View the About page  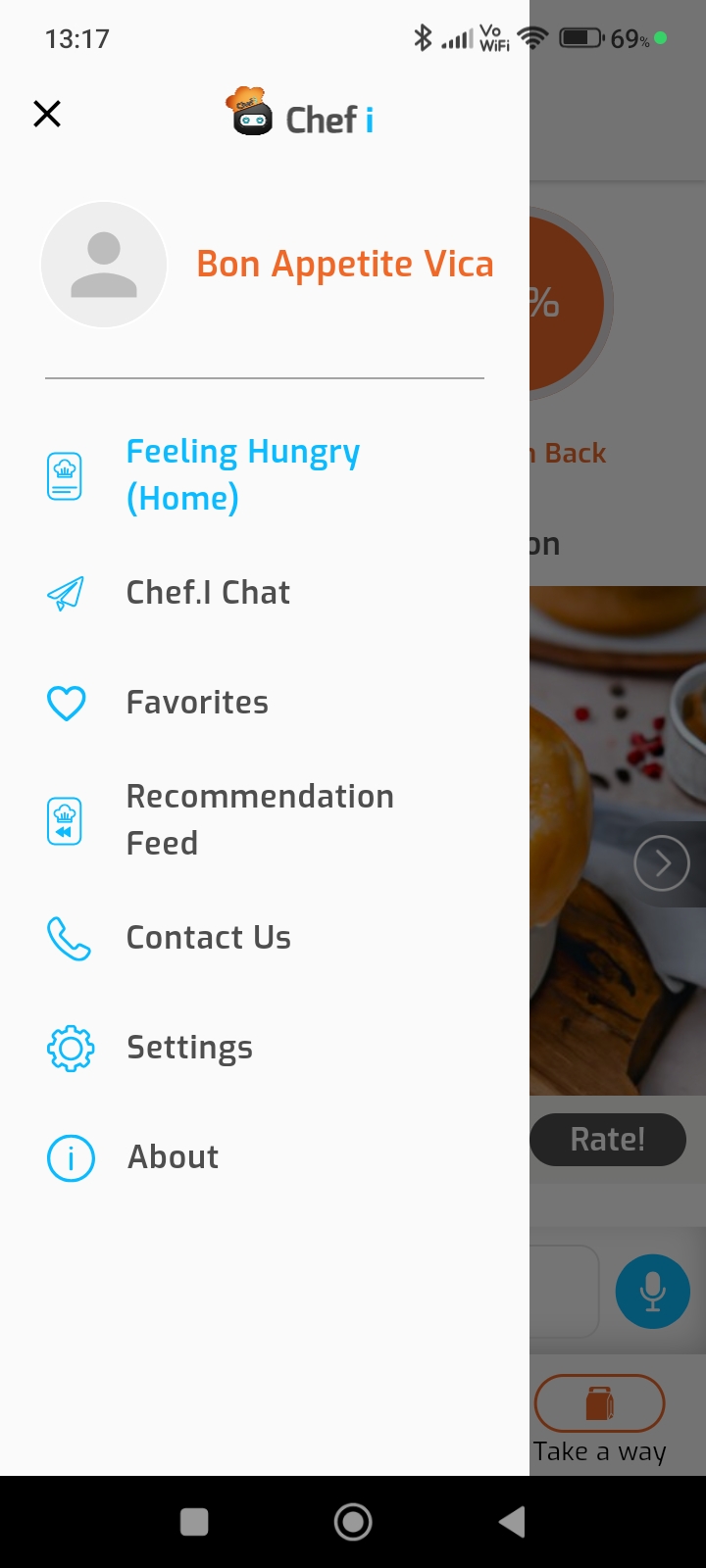173,1157
